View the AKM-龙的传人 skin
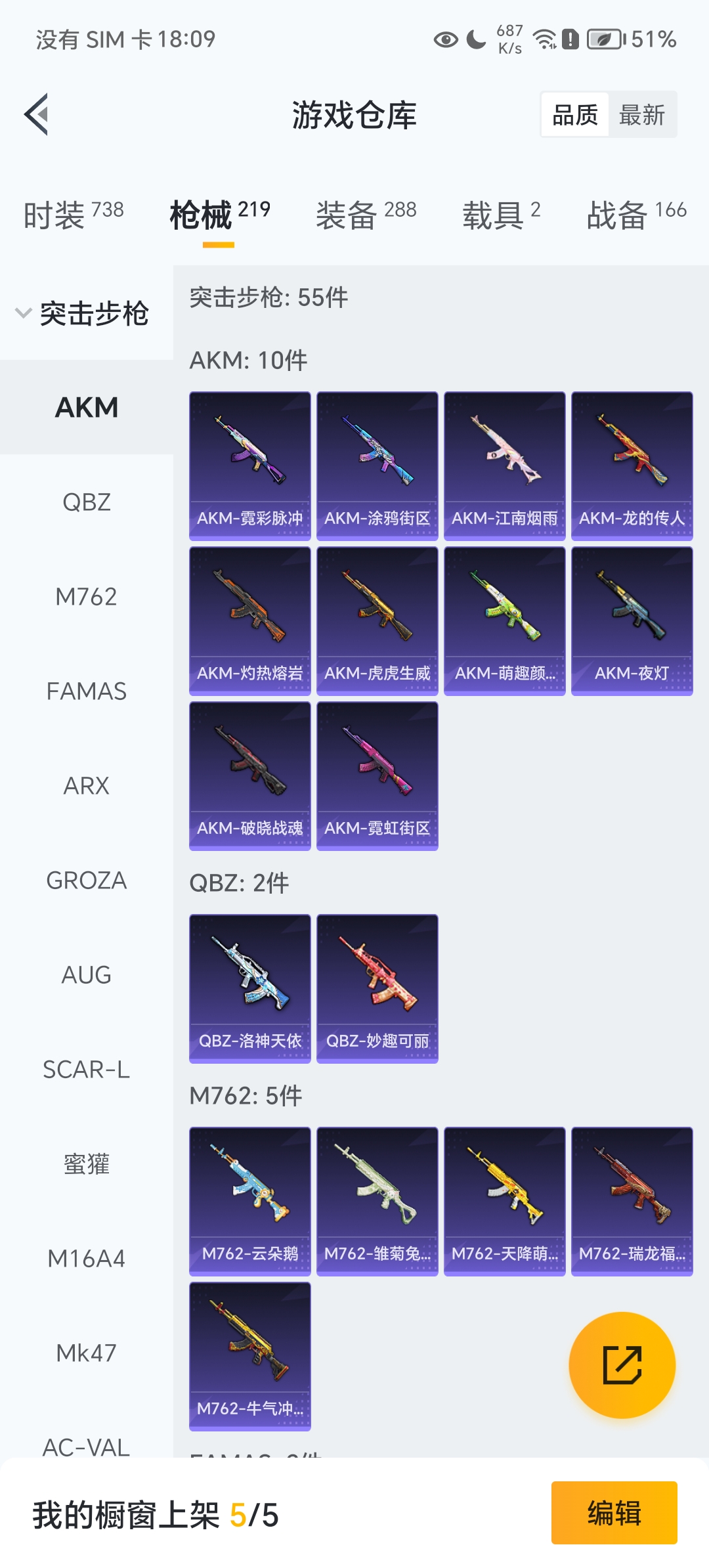The width and height of the screenshot is (709, 1568). pos(632,466)
